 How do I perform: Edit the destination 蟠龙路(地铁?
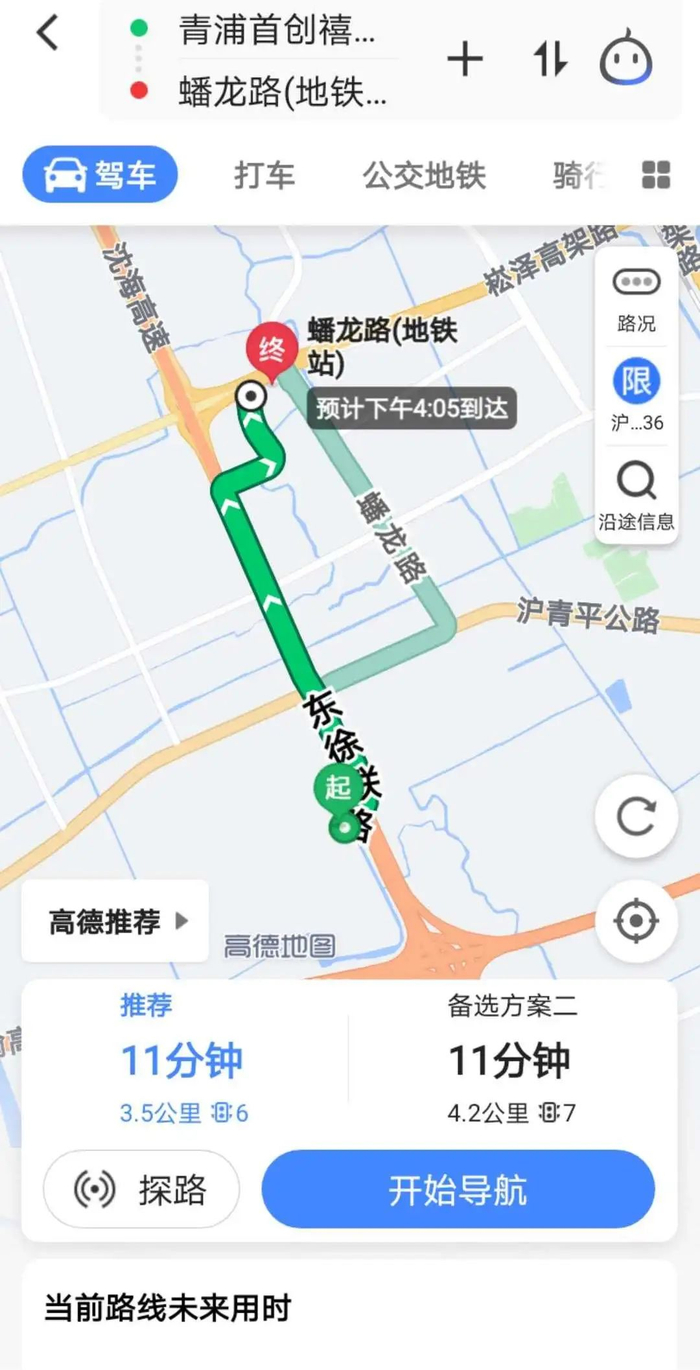[282, 92]
